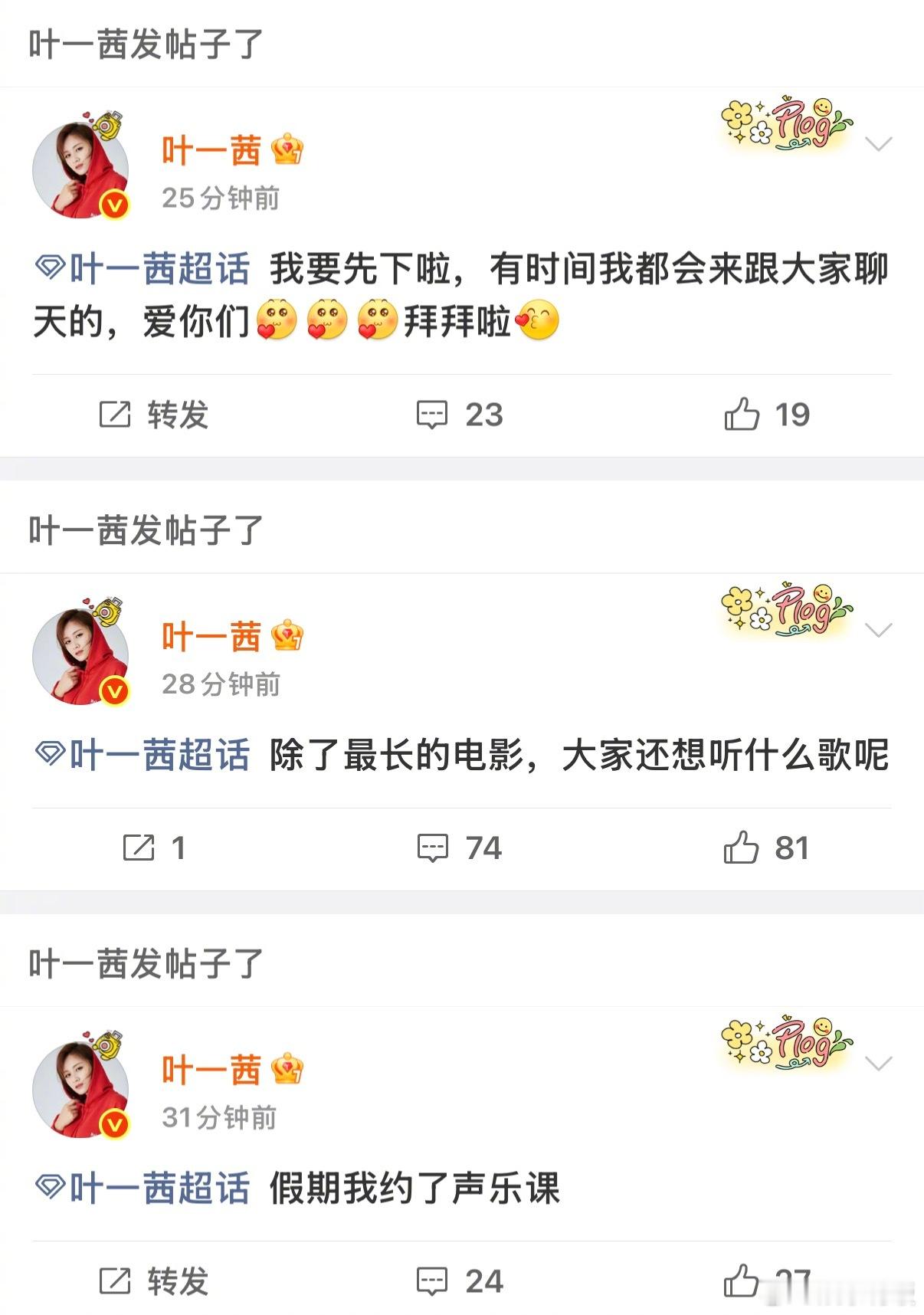The width and height of the screenshot is (924, 1315).
Task: Click the 超话 diamond tag icon in the second post
Action: pyautogui.click(x=51, y=756)
